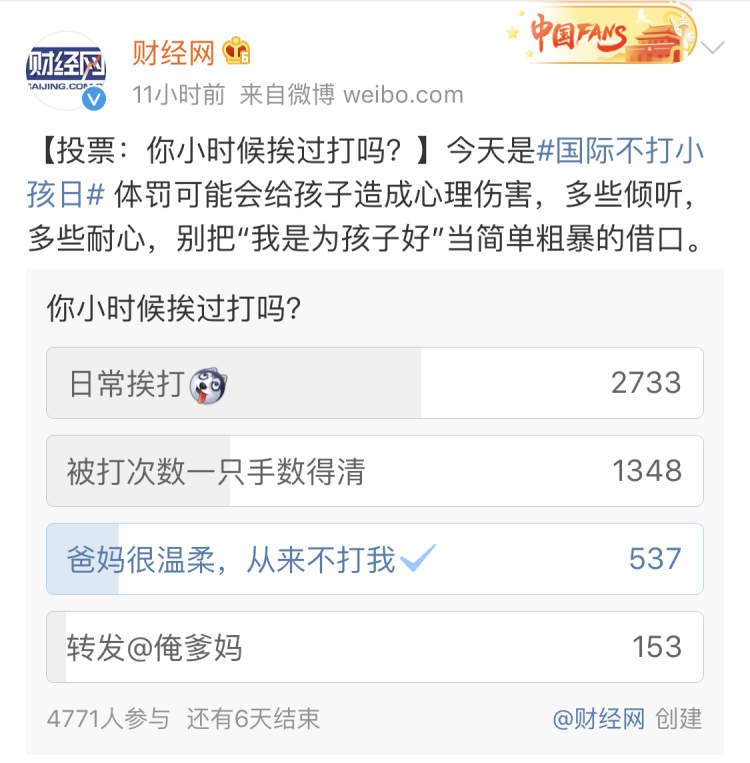
Task: Tap the 财经网 account name
Action: (x=173, y=53)
